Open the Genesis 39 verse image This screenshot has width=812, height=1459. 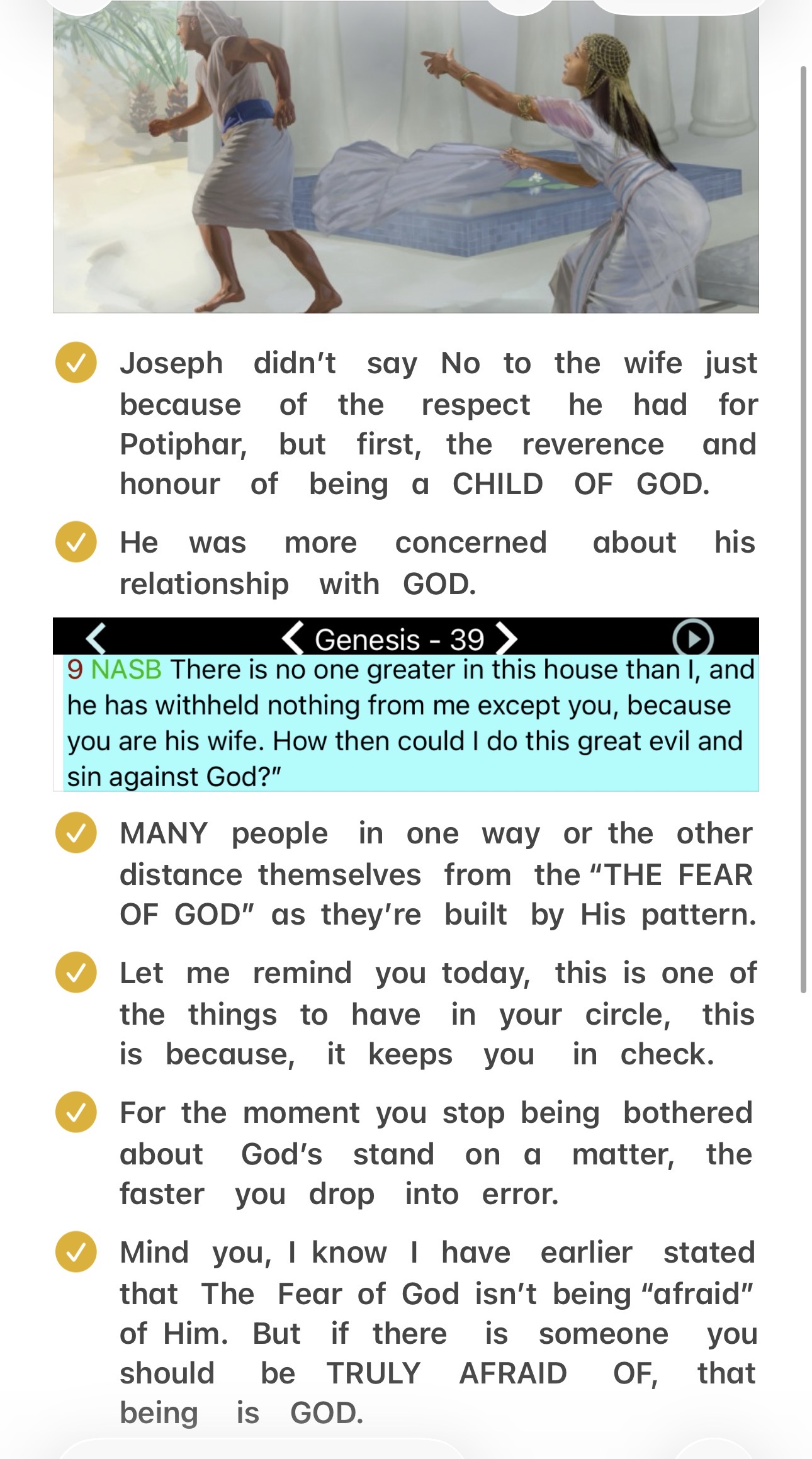[x=406, y=704]
